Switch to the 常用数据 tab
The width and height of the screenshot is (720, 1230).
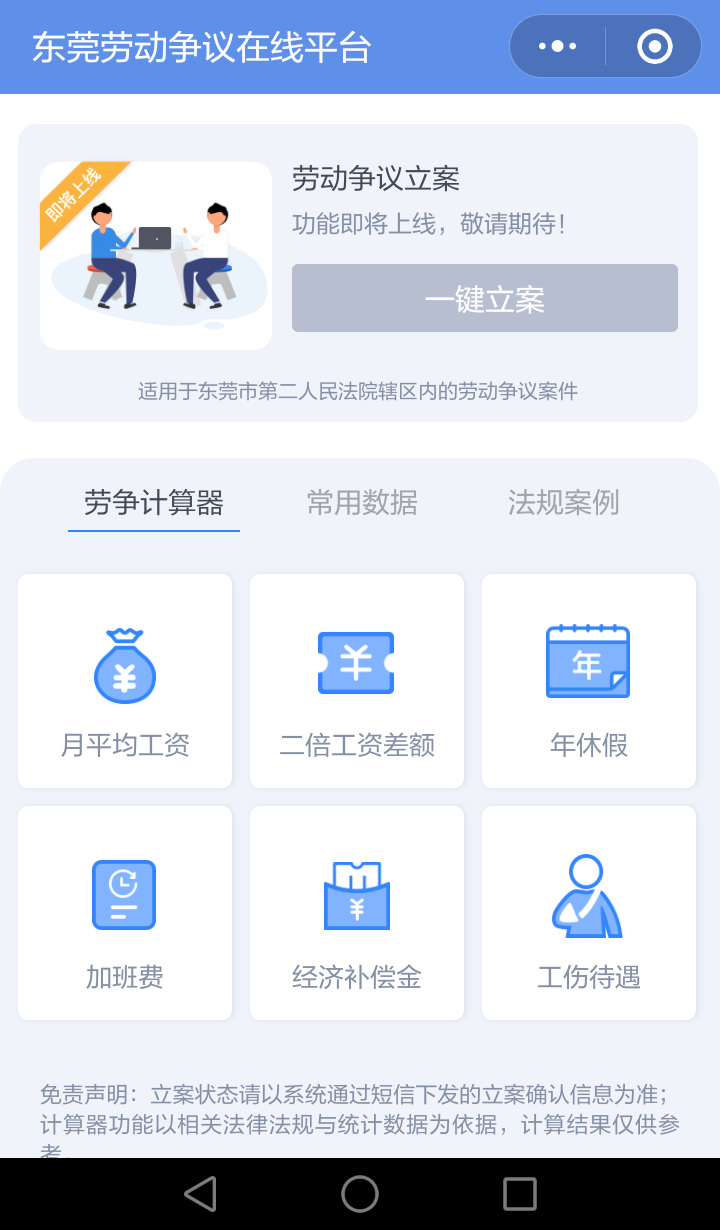click(x=362, y=502)
